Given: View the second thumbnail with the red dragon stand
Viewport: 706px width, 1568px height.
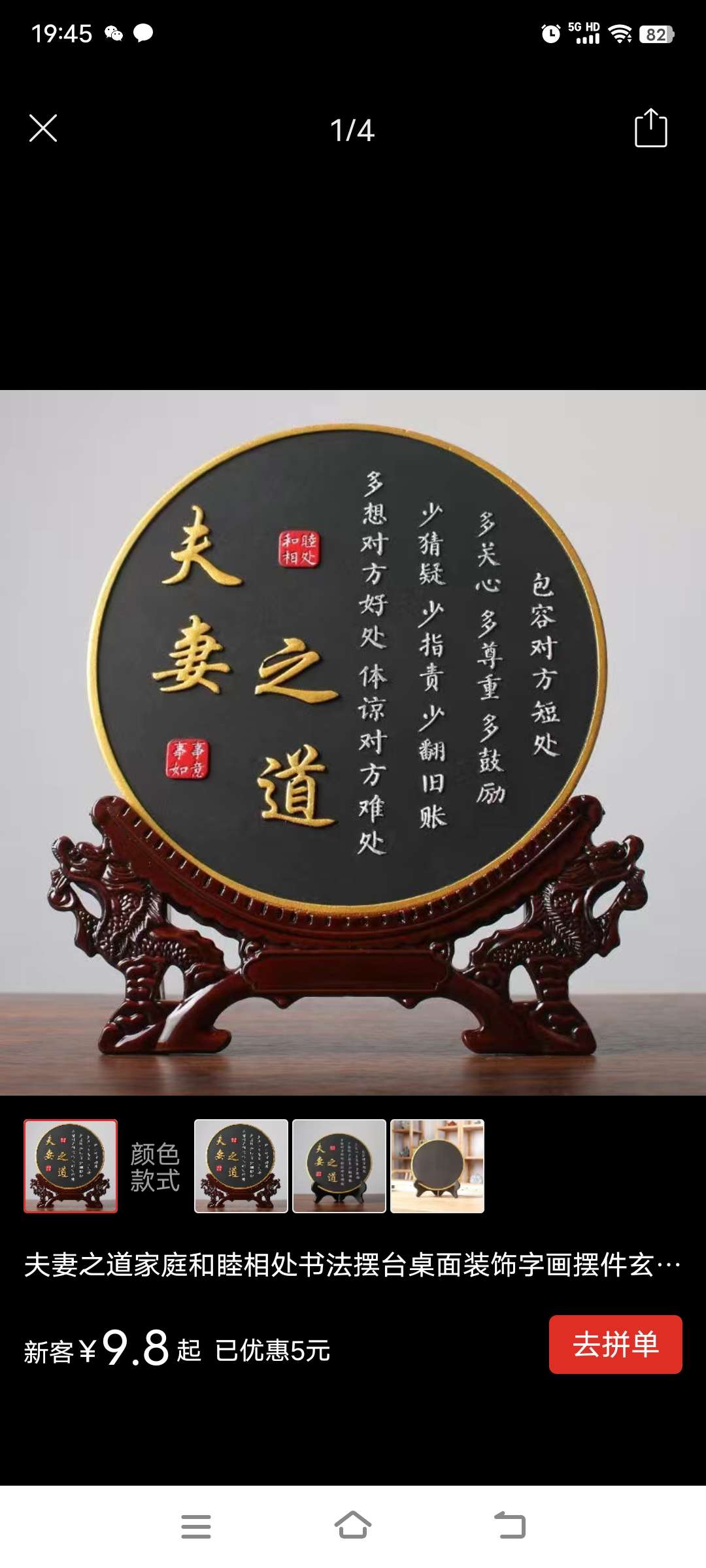Looking at the screenshot, I should click(x=241, y=1166).
